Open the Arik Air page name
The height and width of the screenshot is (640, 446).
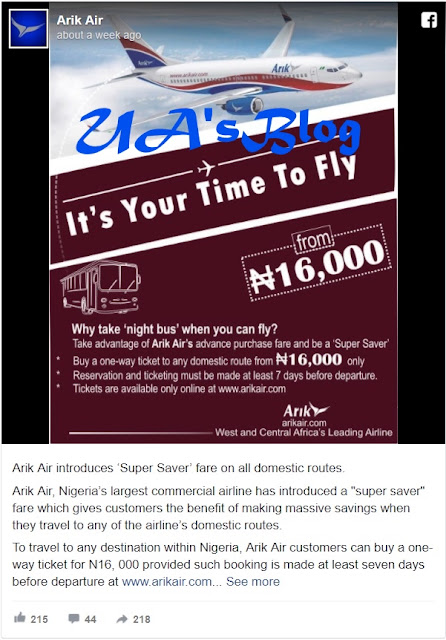tap(80, 20)
